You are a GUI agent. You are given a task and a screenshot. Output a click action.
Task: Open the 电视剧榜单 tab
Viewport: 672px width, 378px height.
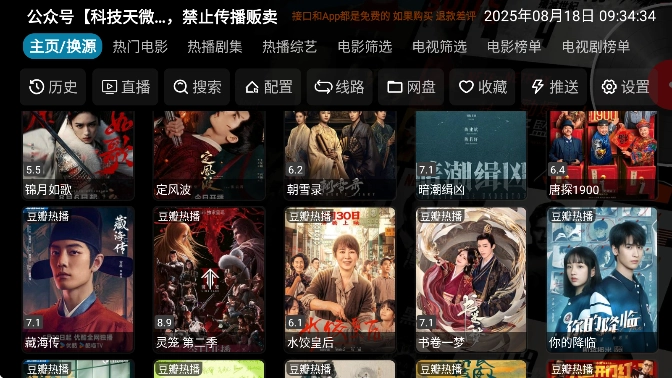tap(596, 46)
